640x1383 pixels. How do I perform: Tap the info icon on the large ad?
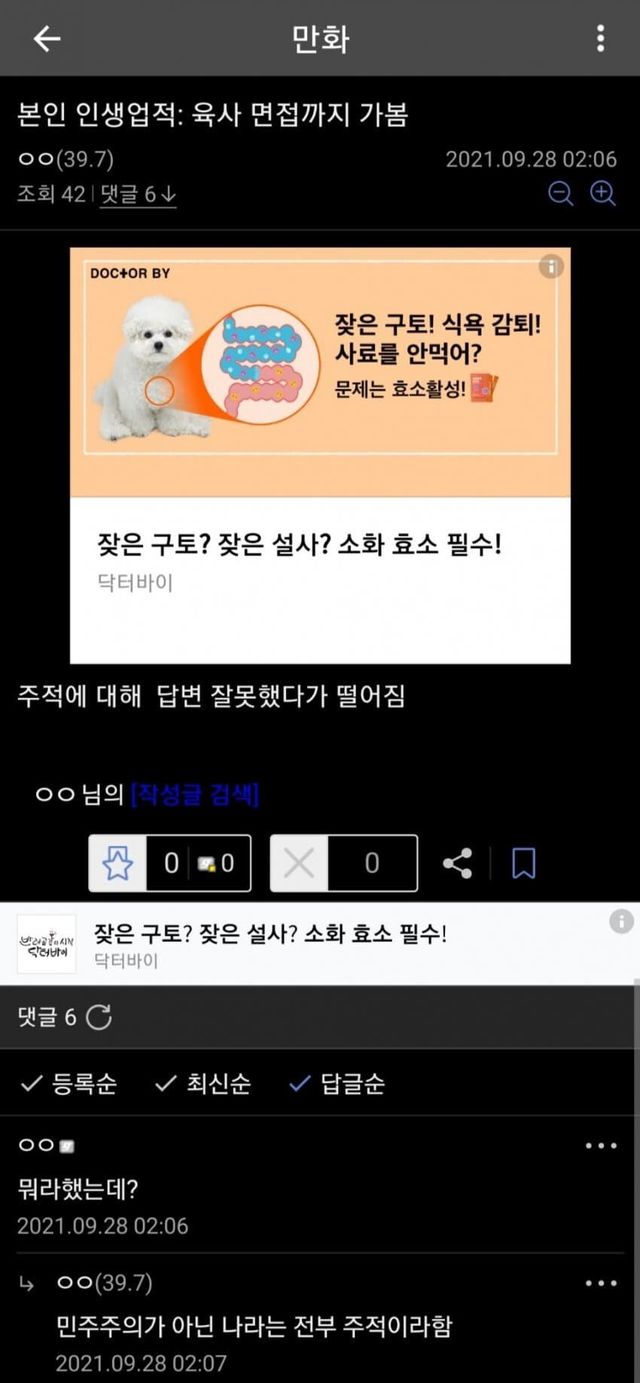tap(551, 266)
